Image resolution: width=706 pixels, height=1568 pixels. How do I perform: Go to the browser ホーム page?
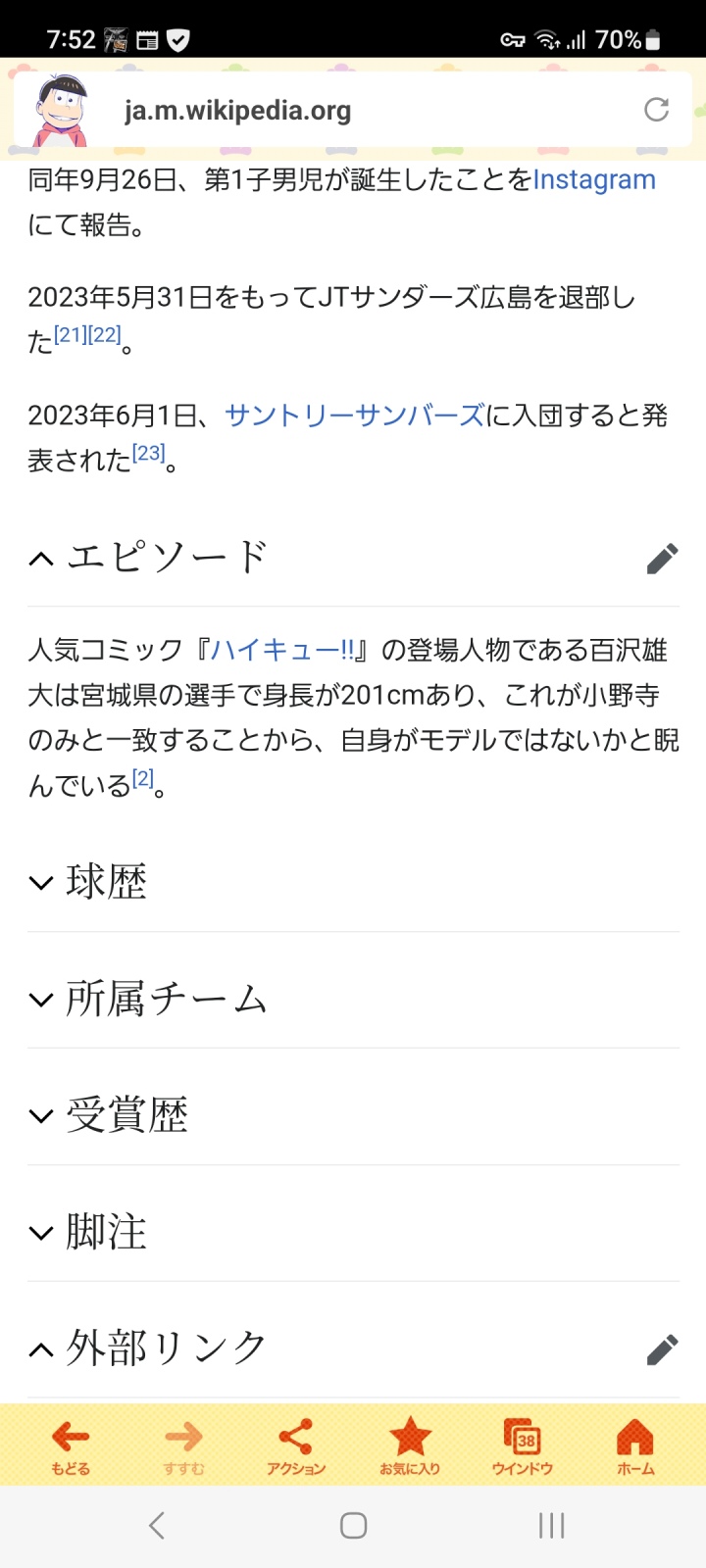coord(635,1446)
